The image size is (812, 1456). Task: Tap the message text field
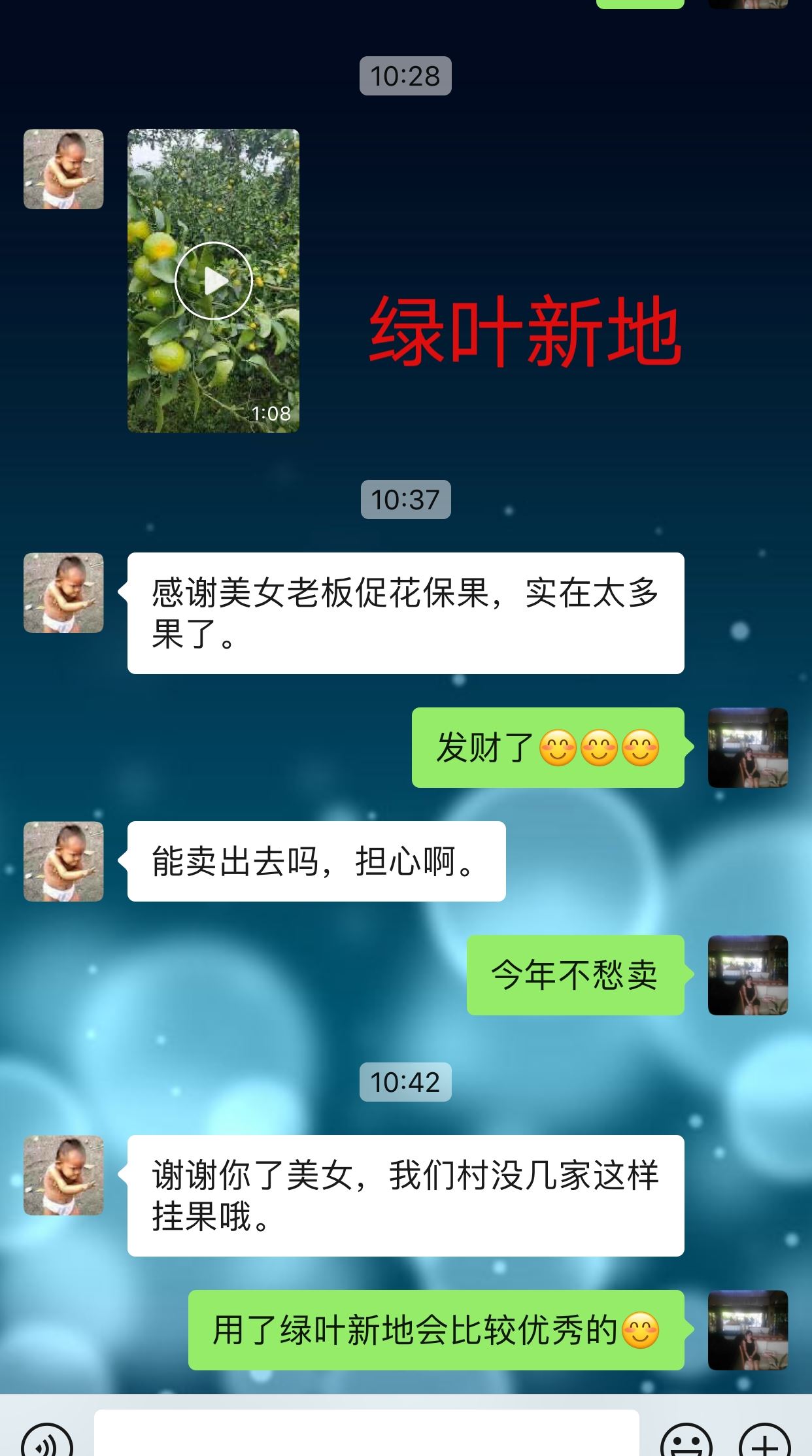366,1435
